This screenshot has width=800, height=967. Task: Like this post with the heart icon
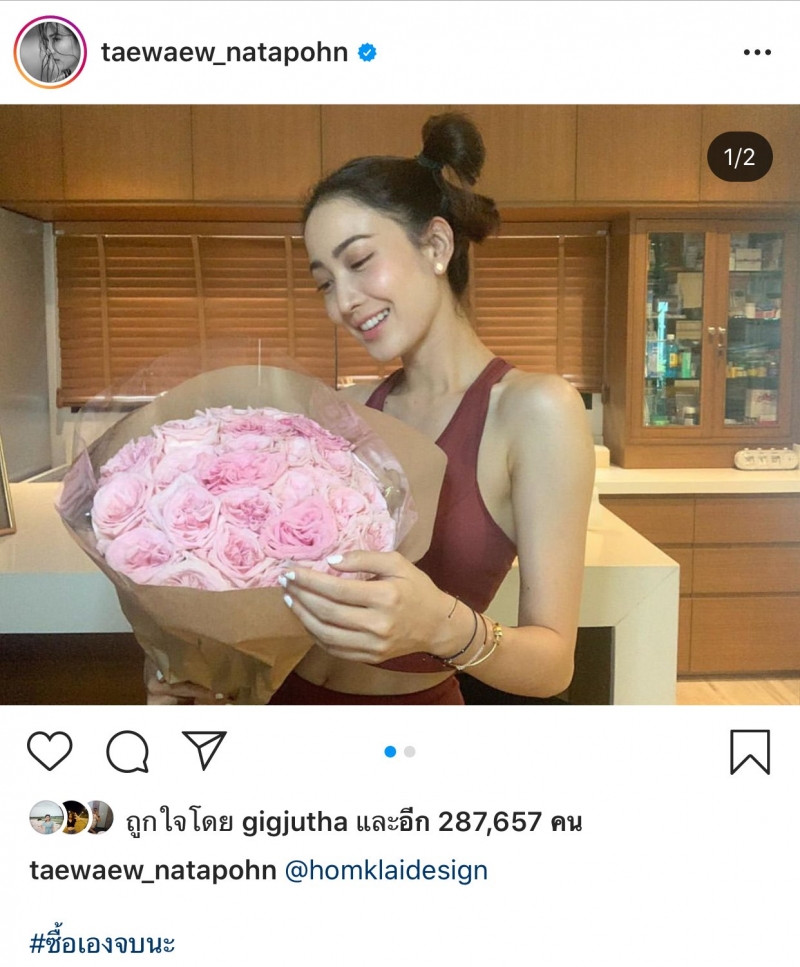50,751
